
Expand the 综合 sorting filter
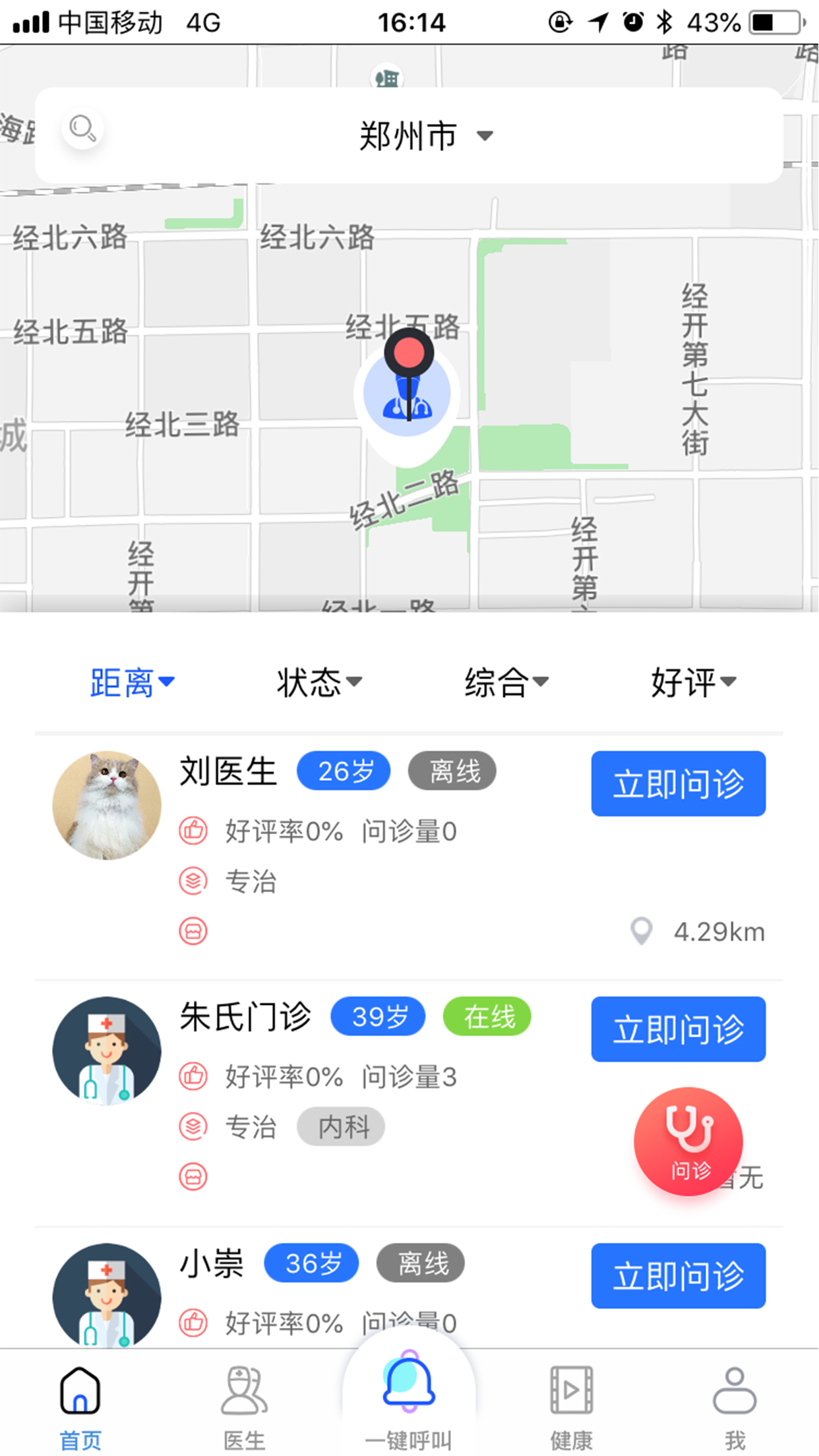pyautogui.click(x=506, y=682)
